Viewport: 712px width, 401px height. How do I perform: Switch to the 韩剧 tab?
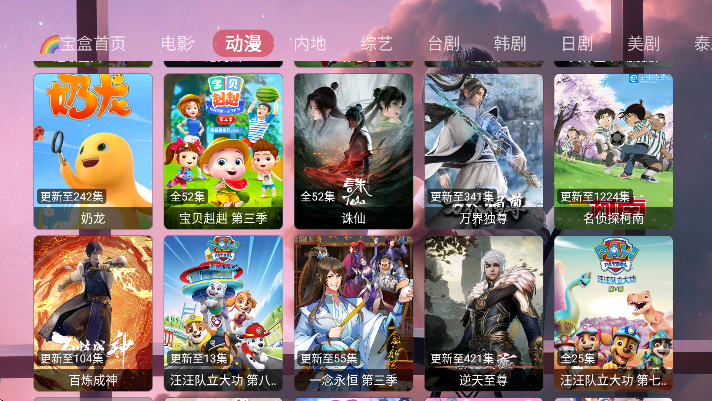pos(510,44)
